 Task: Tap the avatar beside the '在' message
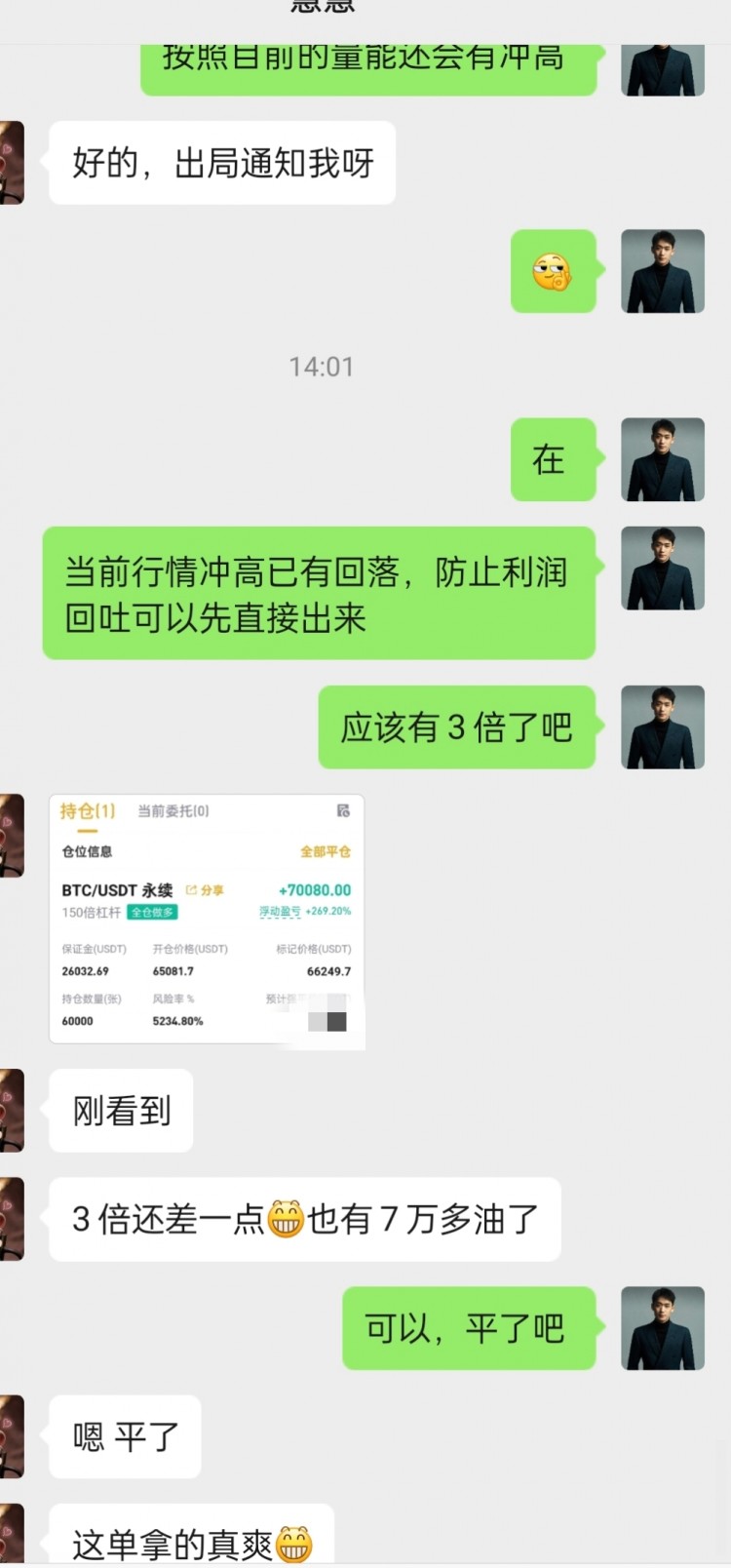(x=663, y=459)
